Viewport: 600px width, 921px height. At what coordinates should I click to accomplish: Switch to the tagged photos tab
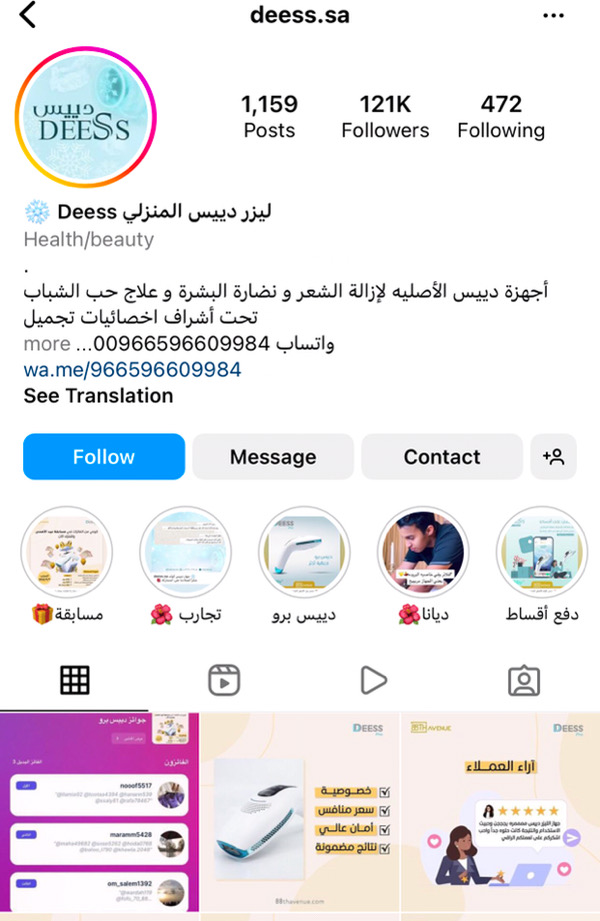pos(523,680)
